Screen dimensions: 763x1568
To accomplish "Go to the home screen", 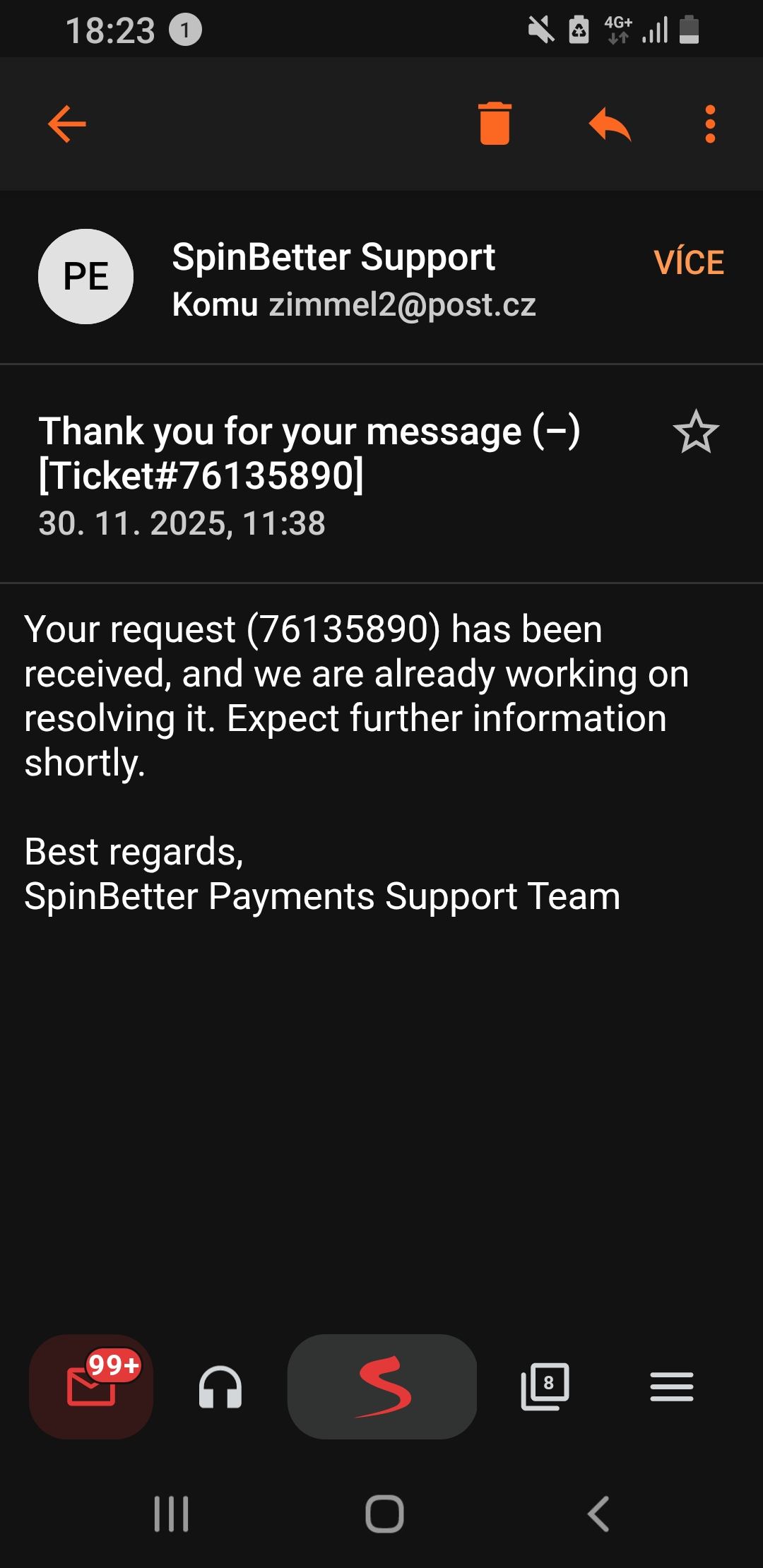I will coord(384,1514).
